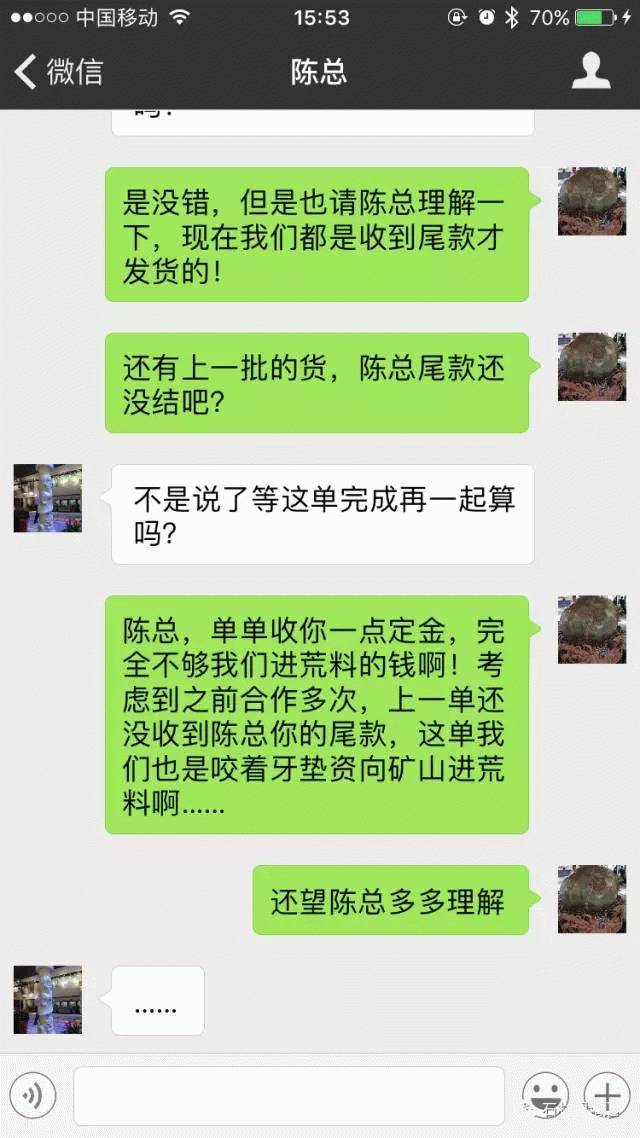Tap my avatar beside '还望陈总多多理解' message
This screenshot has height=1138, width=640.
click(591, 899)
